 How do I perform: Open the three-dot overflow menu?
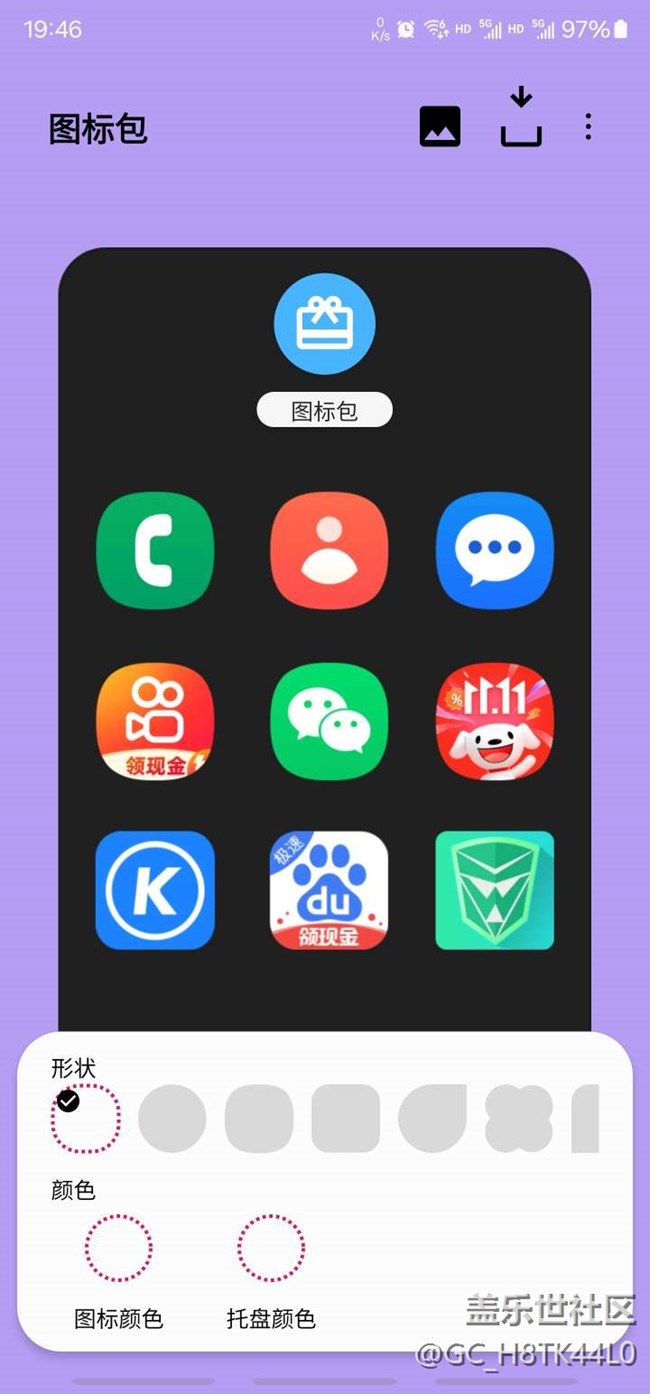pos(588,127)
